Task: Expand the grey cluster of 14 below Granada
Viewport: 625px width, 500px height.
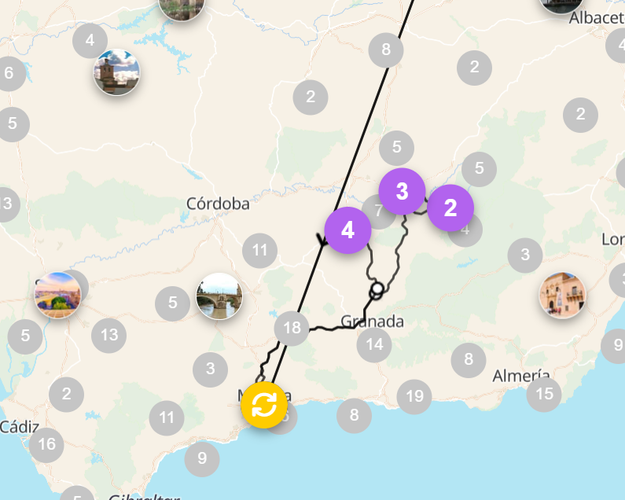Action: pyautogui.click(x=374, y=346)
